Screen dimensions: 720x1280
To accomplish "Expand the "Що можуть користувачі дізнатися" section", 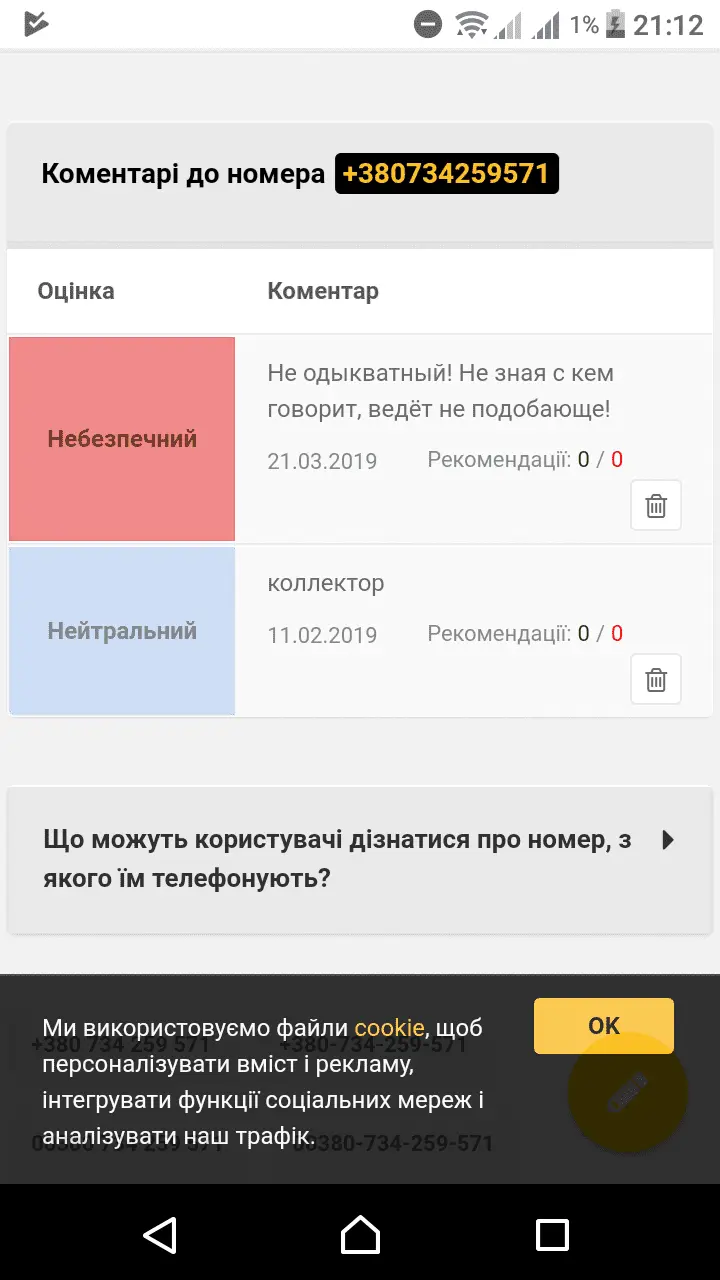I will pos(360,860).
